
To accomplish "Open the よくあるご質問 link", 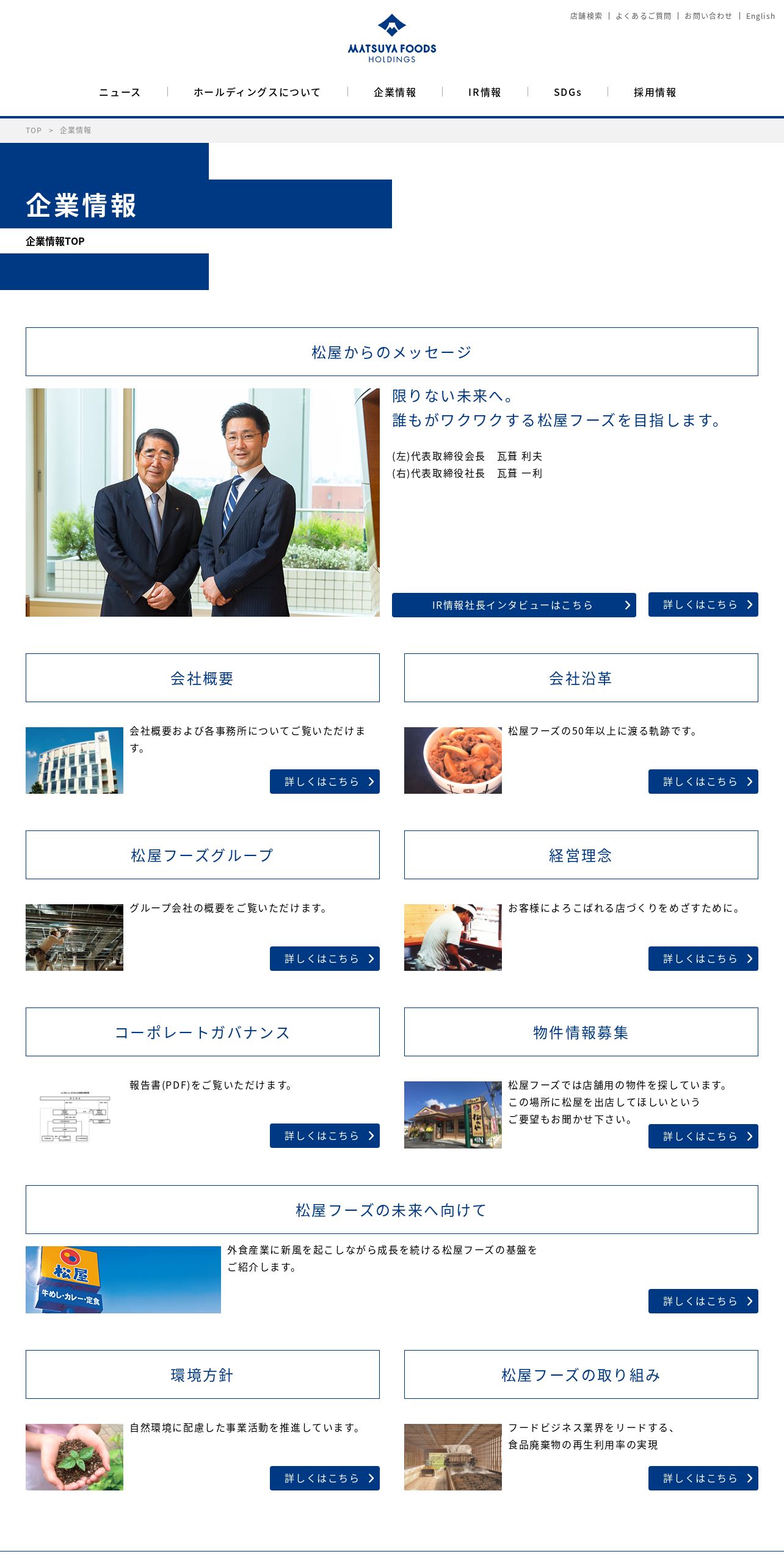I will [643, 16].
